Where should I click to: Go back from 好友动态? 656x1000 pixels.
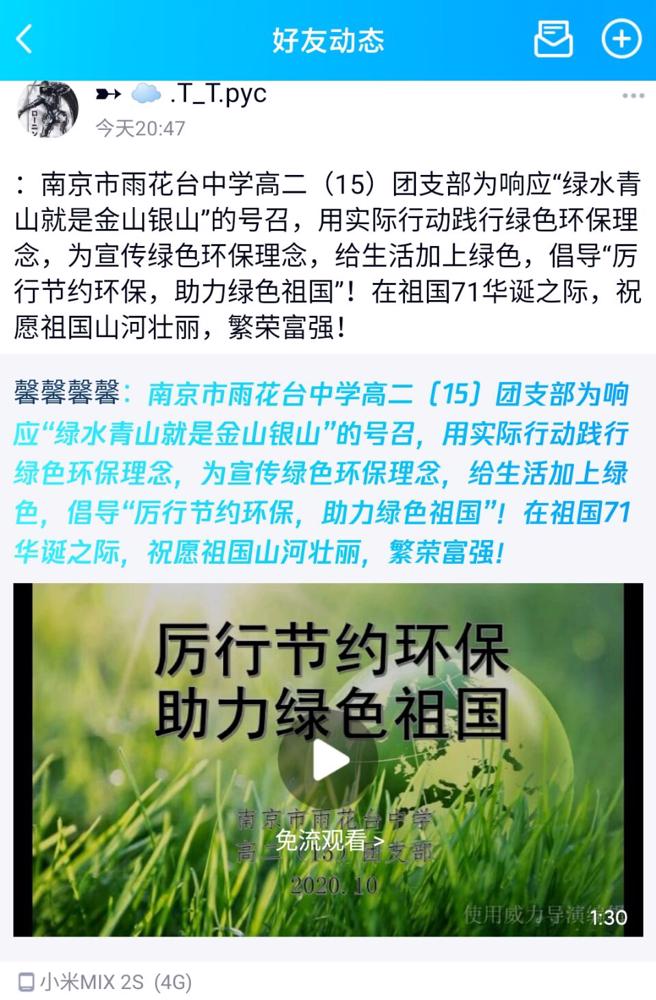pyautogui.click(x=26, y=40)
